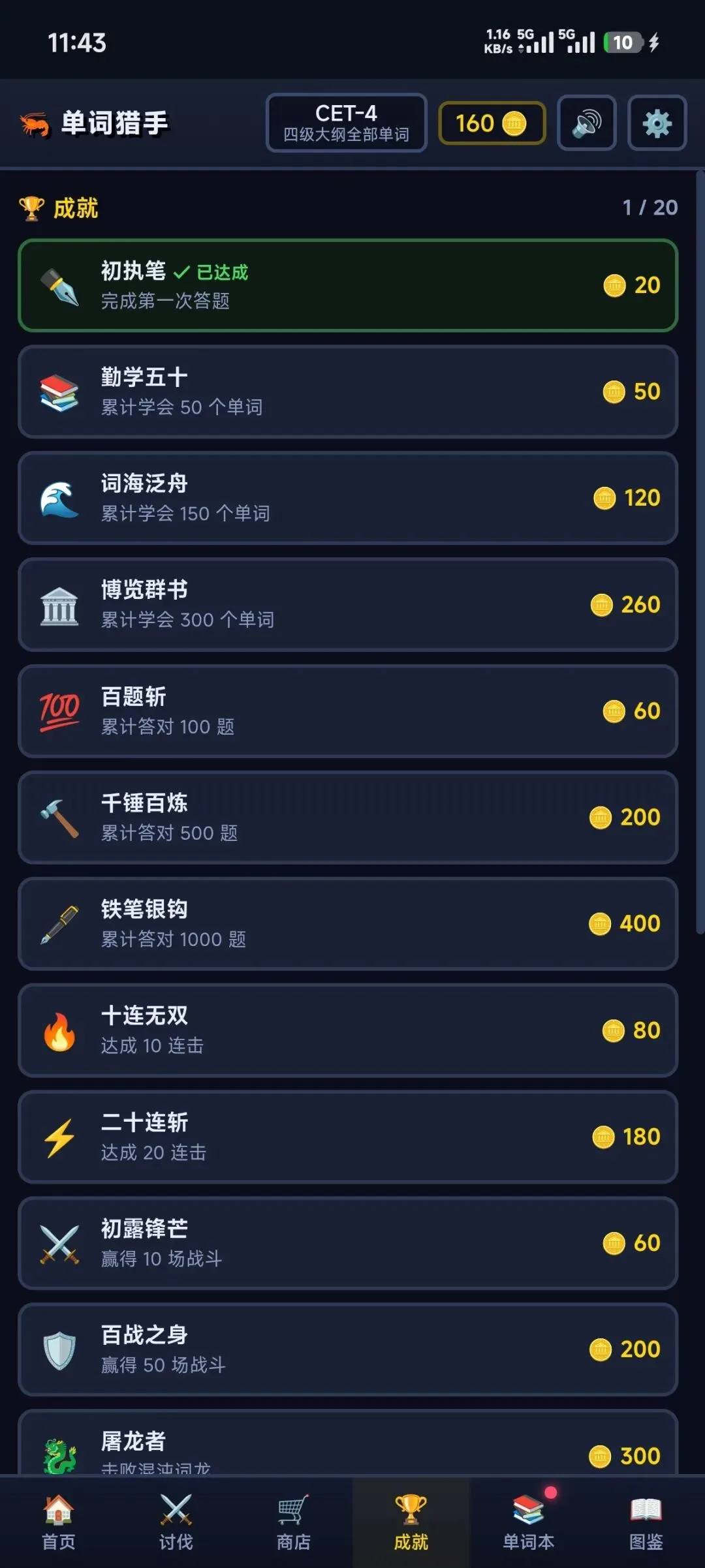
Task: Switch to the 讨伐 tab
Action: (176, 1522)
